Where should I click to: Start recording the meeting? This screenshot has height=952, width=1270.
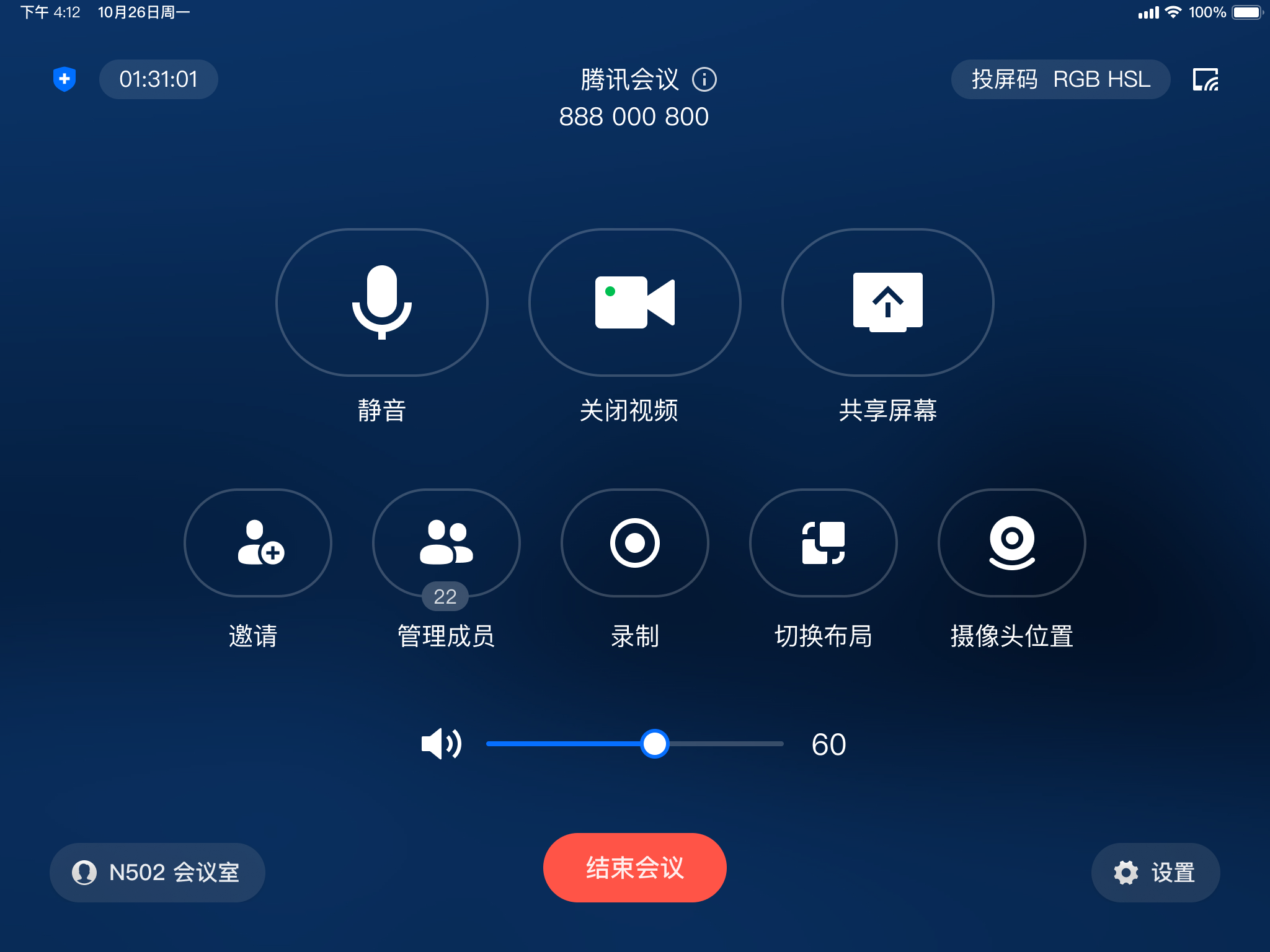click(634, 543)
